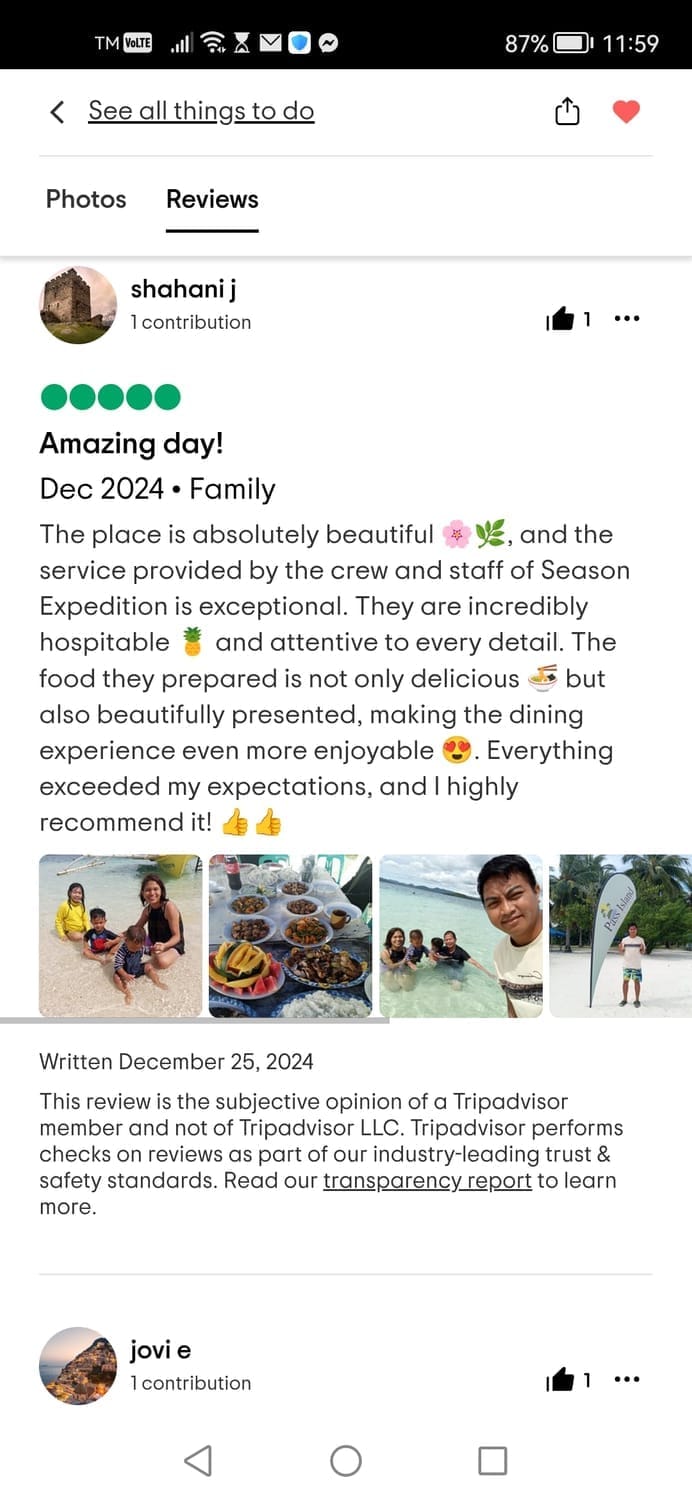Open the food spread photo

(290, 936)
